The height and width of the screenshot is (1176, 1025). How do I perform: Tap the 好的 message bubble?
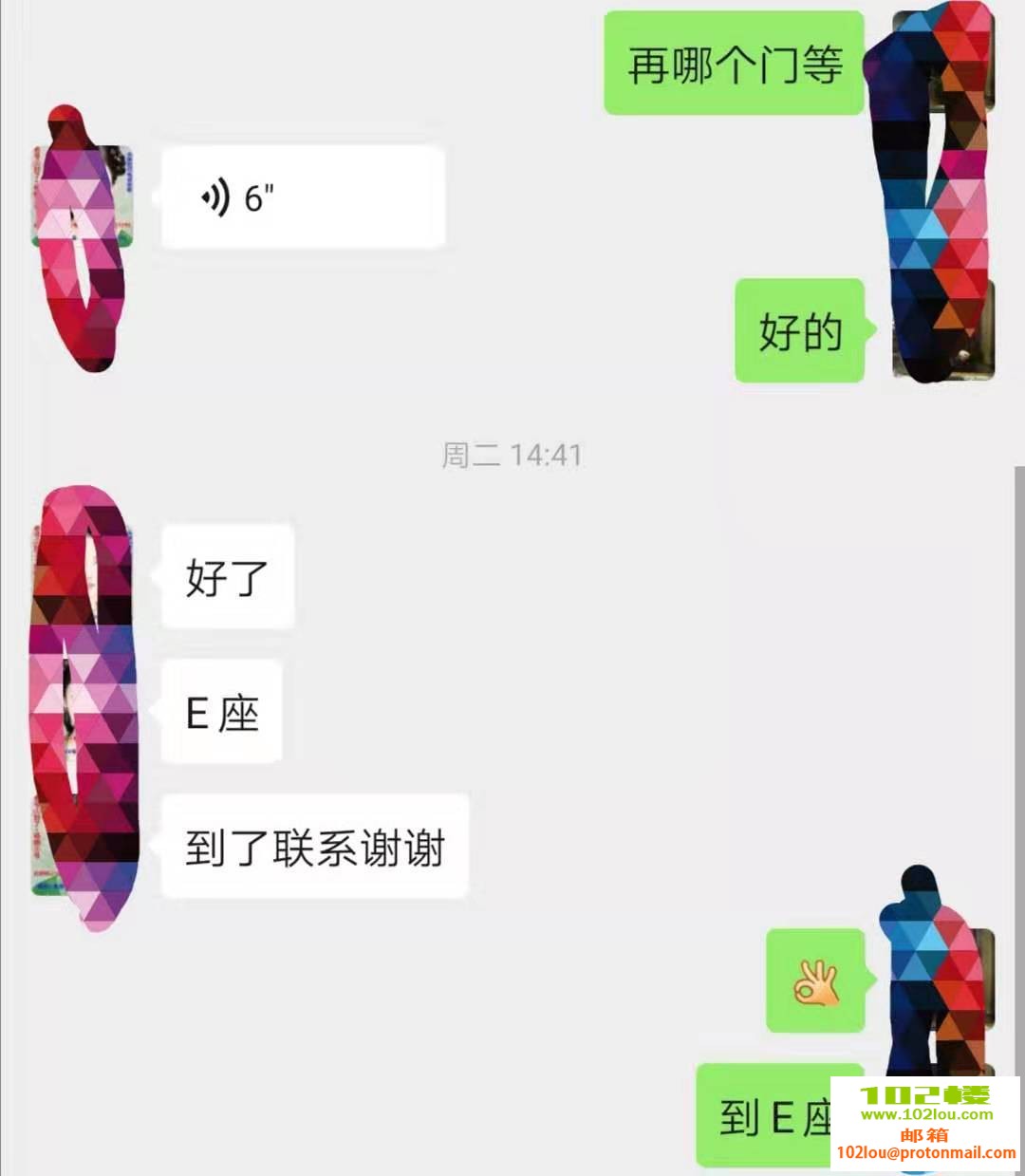798,332
